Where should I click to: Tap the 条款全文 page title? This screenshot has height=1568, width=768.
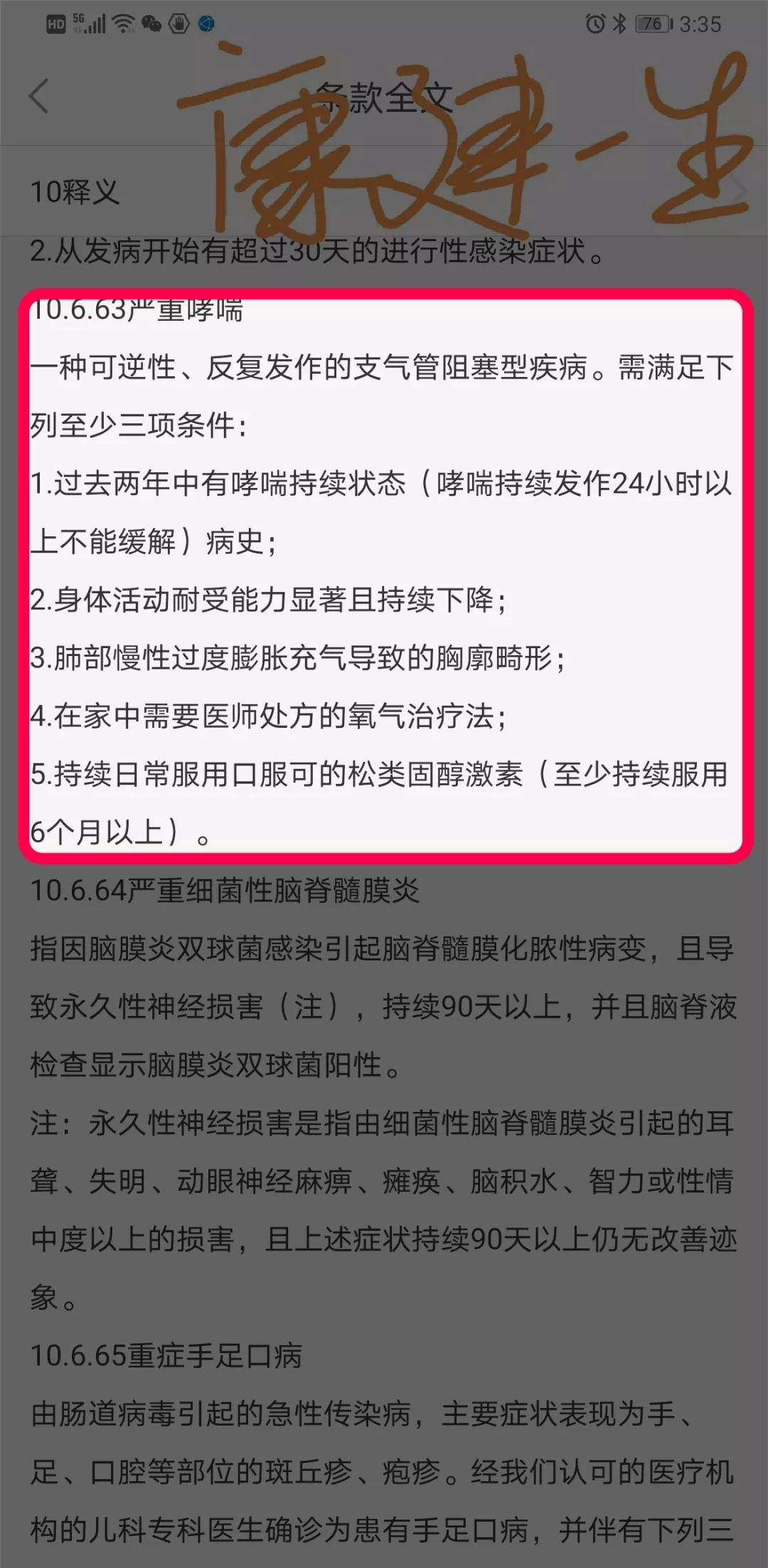pos(384,97)
